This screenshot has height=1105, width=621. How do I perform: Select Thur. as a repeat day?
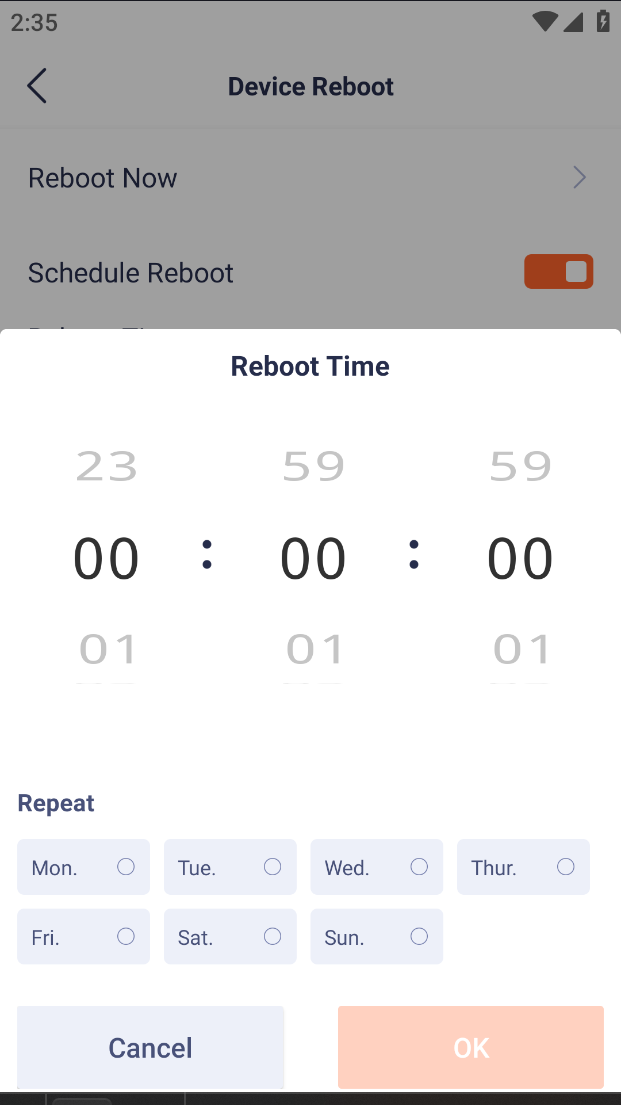coord(523,867)
